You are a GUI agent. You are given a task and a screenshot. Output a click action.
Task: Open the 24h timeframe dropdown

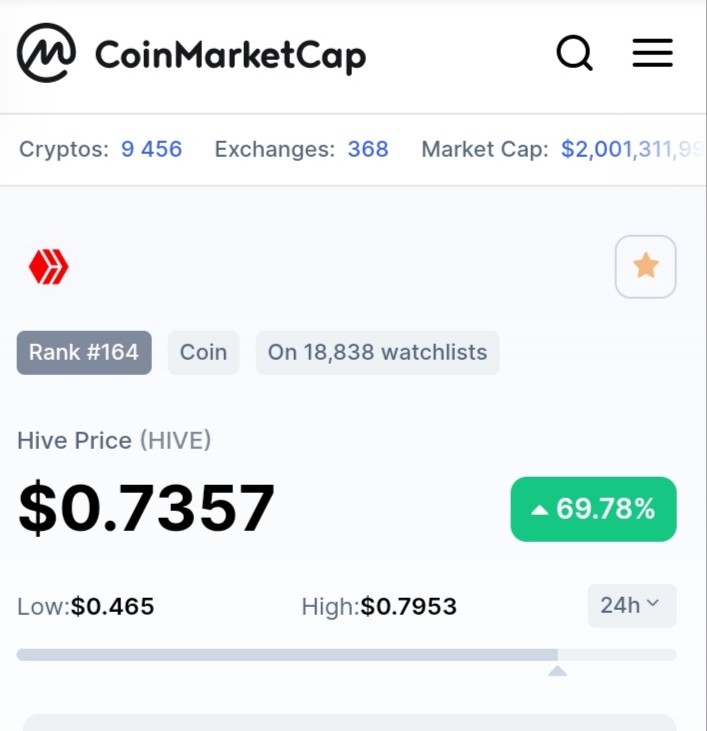pyautogui.click(x=631, y=605)
